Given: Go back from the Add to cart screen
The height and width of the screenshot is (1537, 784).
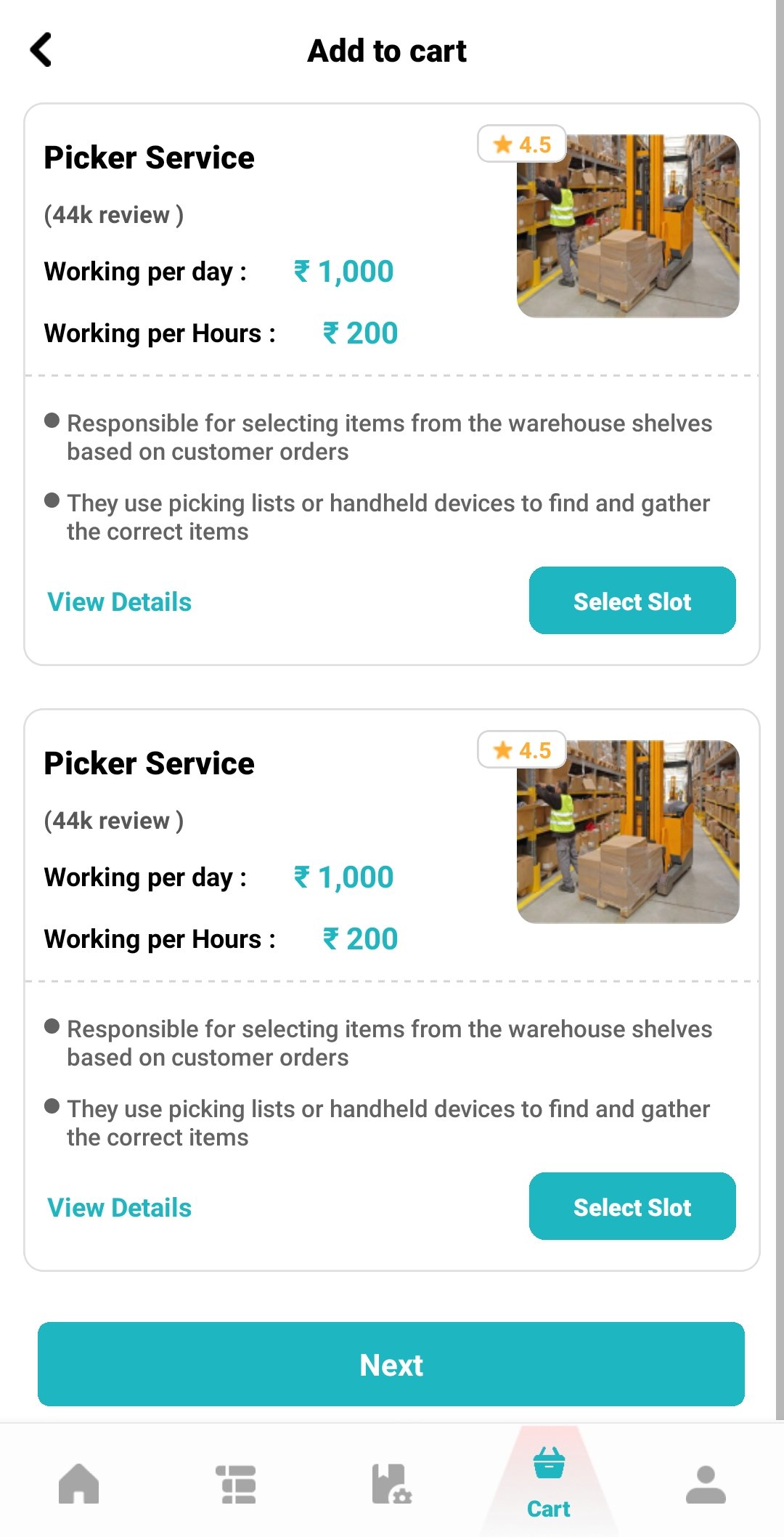Looking at the screenshot, I should [41, 50].
